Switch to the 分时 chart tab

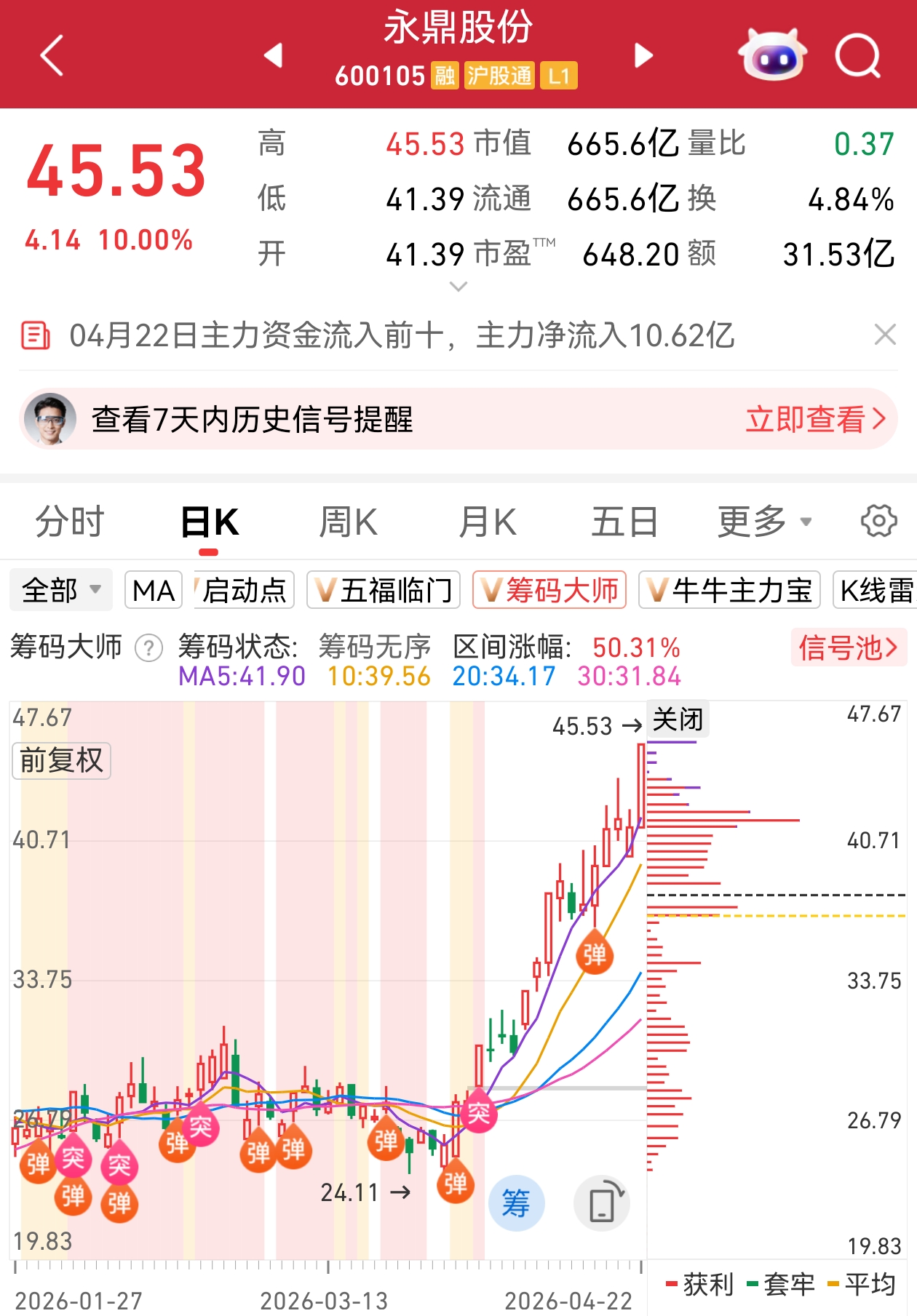[x=70, y=522]
